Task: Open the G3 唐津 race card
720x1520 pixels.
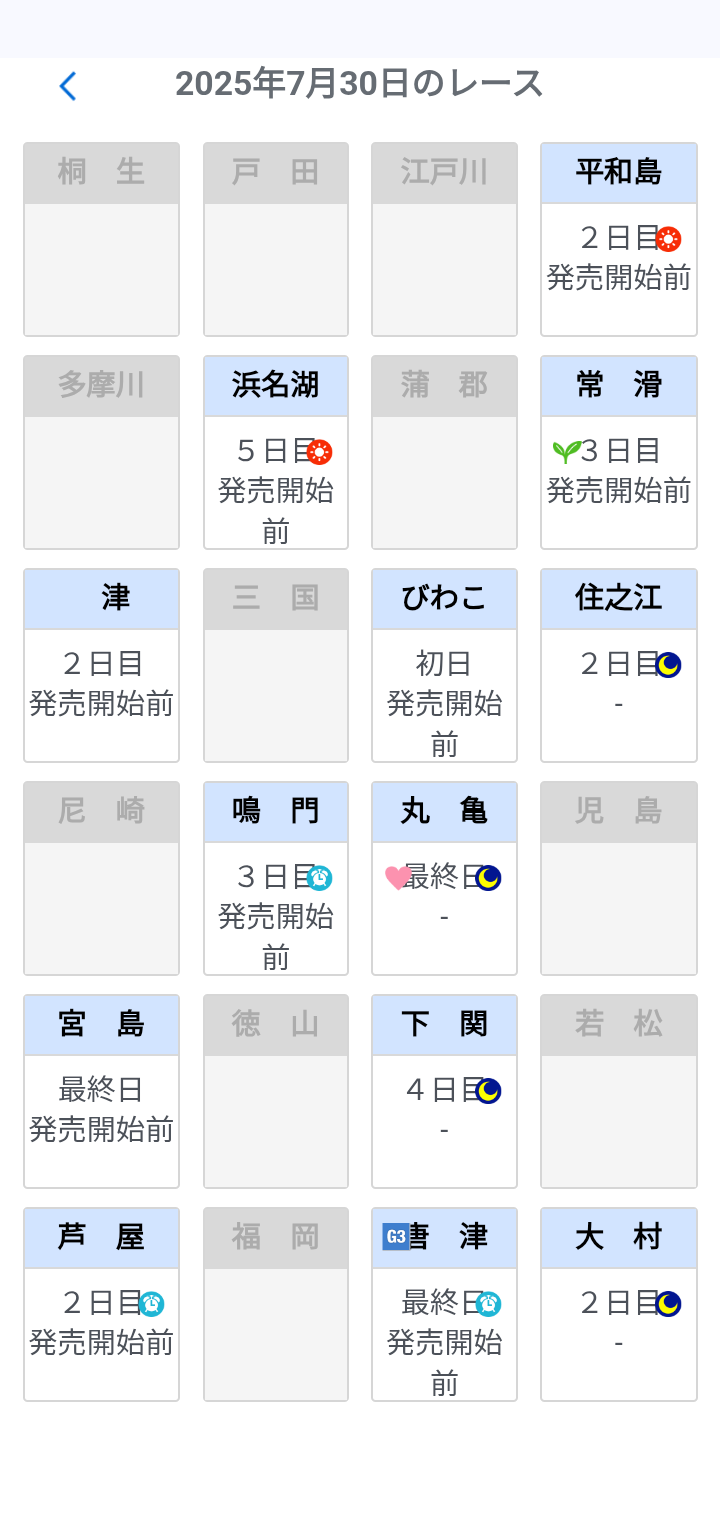Action: [444, 1305]
